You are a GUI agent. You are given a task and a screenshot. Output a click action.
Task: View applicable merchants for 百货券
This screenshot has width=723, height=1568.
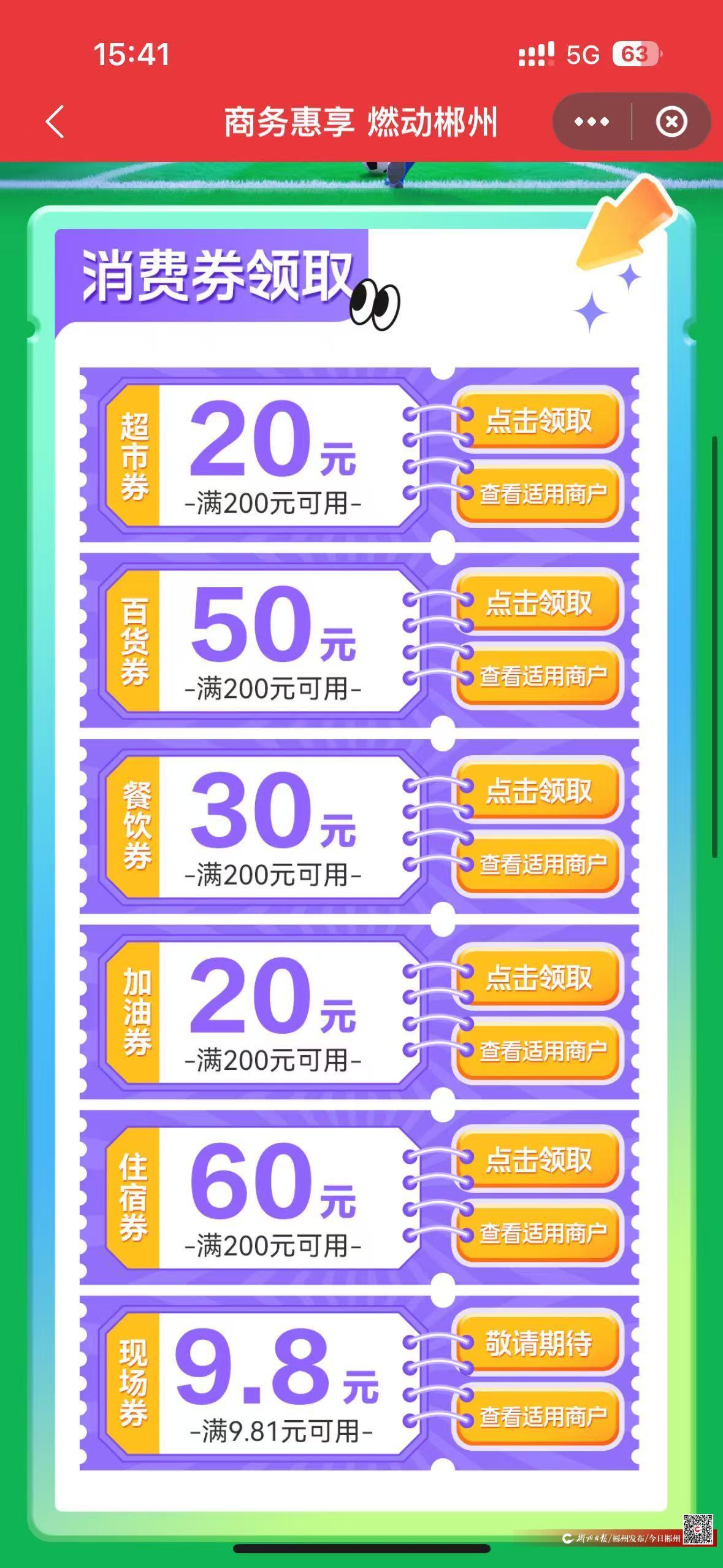coord(542,677)
